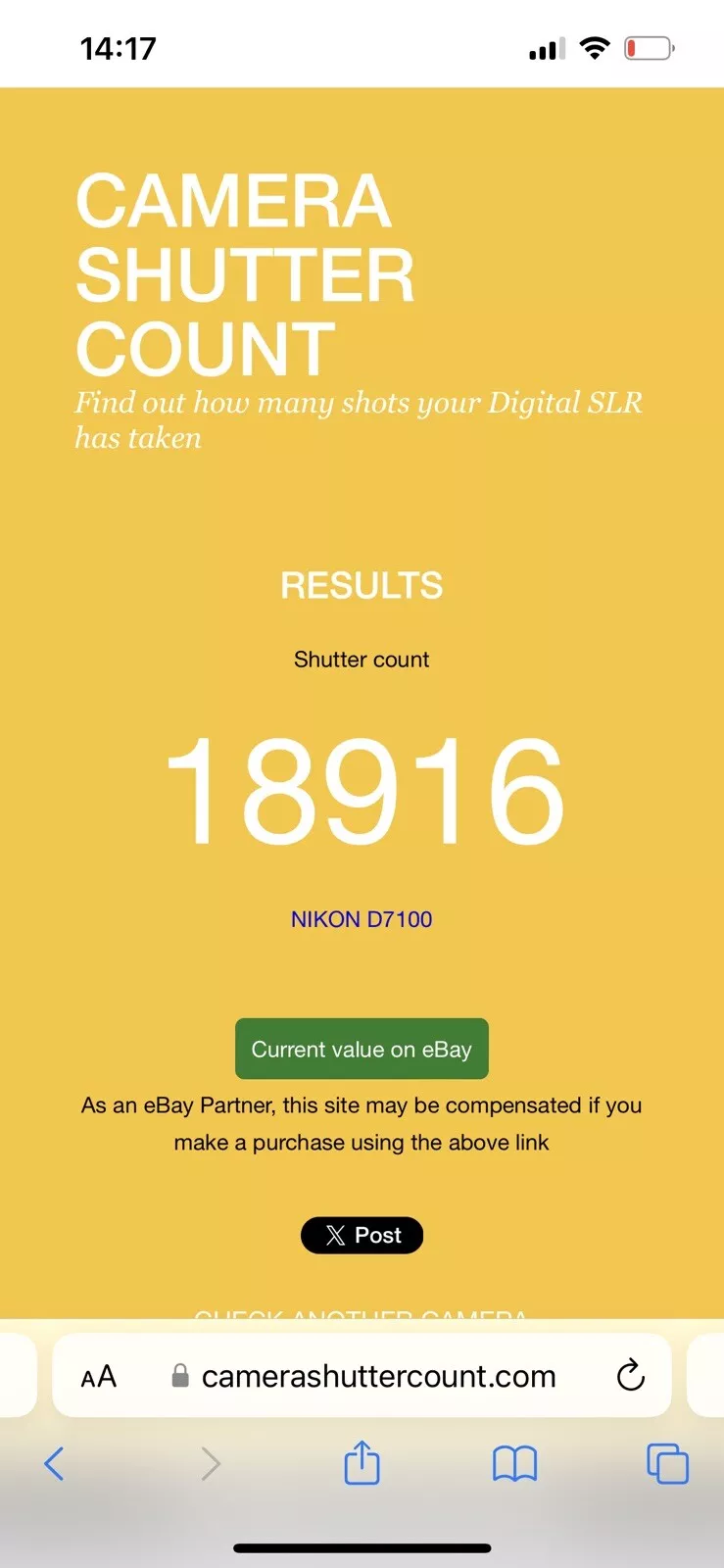Open the AA reader settings menu
724x1568 pixels.
click(98, 1377)
